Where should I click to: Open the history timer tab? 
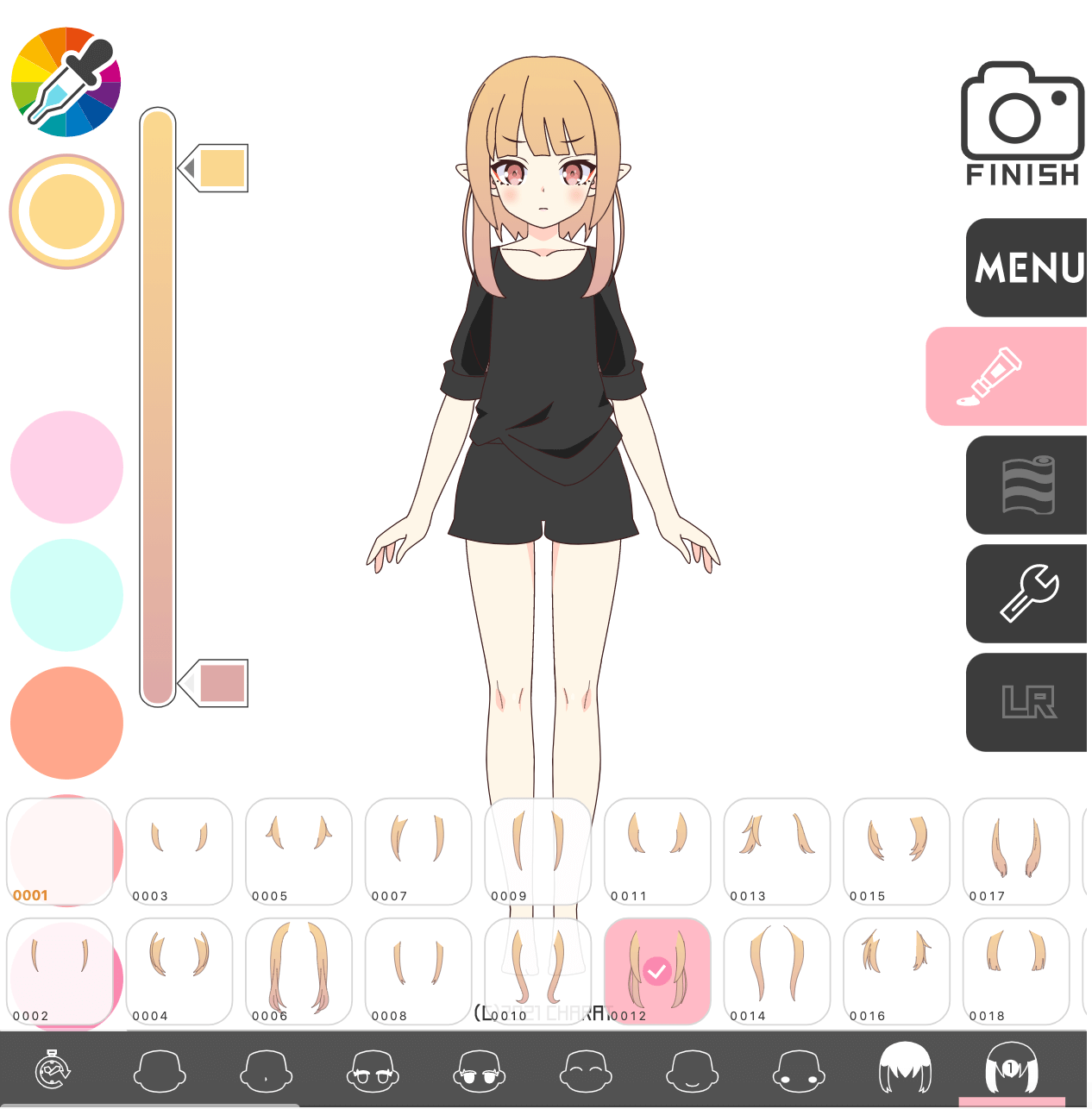tap(53, 1072)
